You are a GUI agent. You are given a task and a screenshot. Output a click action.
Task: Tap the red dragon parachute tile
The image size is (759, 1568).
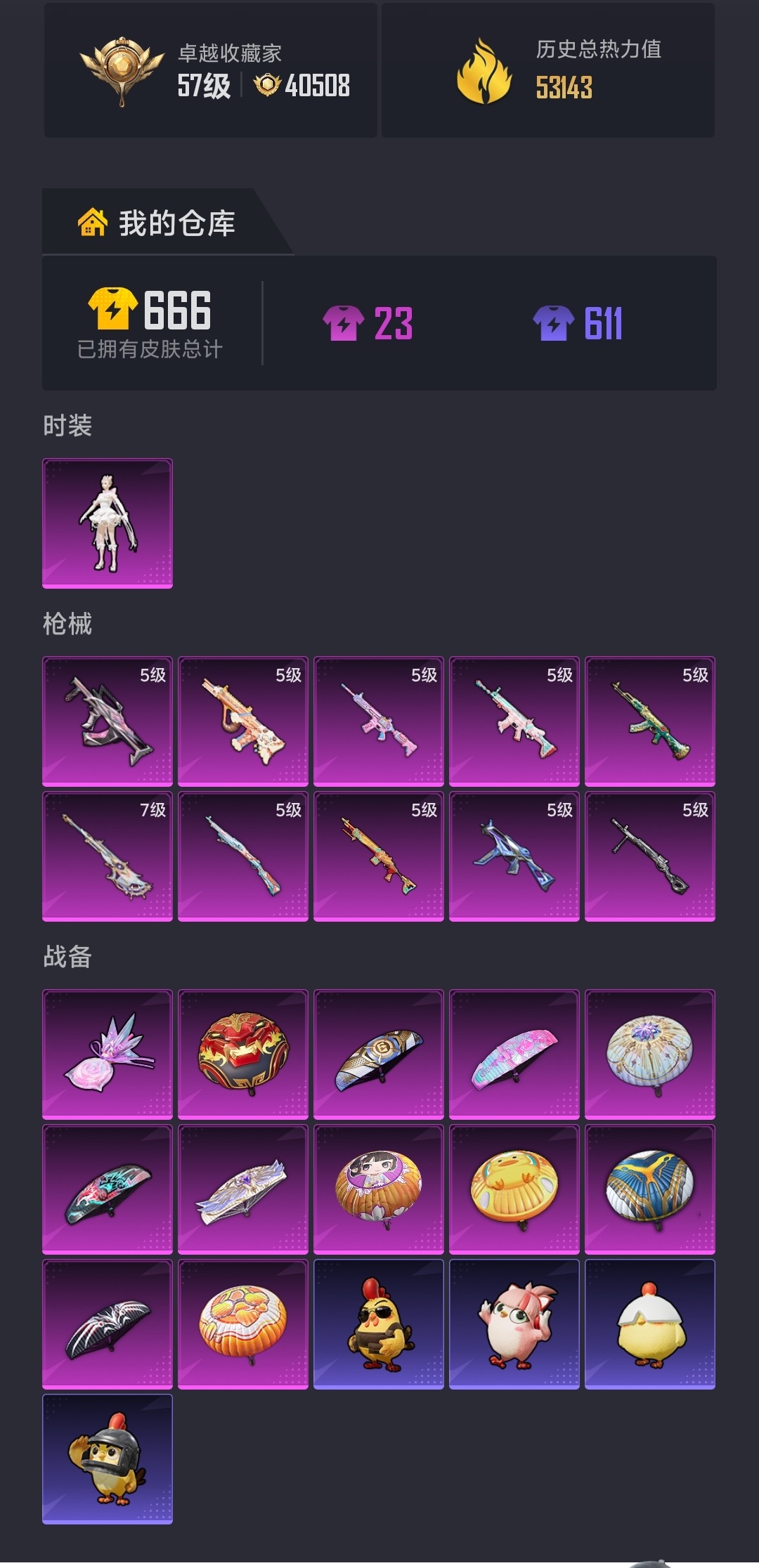pyautogui.click(x=243, y=1054)
